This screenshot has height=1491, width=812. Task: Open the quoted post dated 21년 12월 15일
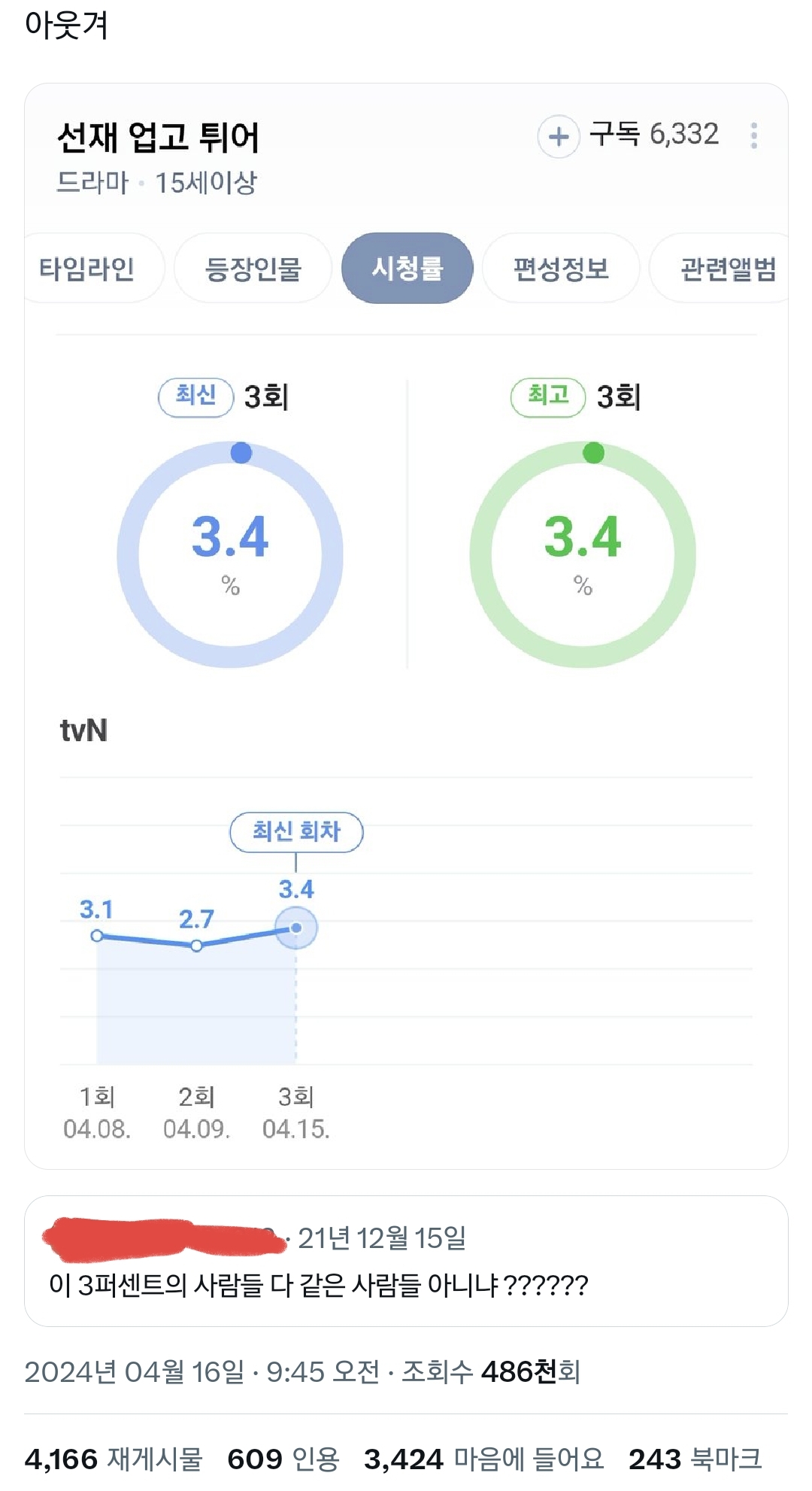[x=406, y=1261]
